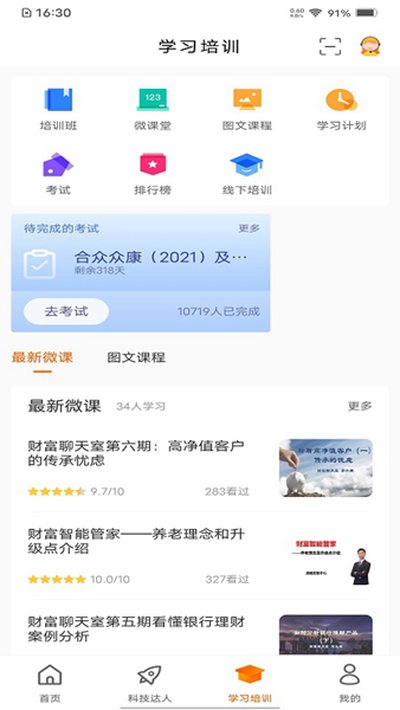Image resolution: width=400 pixels, height=710 pixels.
Task: Select the 最新微课 tab
Action: point(43,357)
